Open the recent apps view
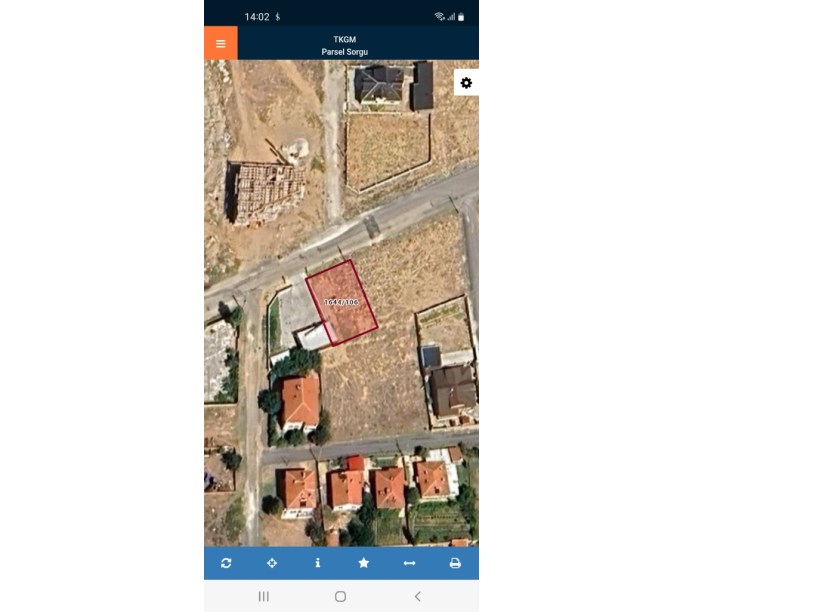This screenshot has width=816, height=612. [264, 596]
